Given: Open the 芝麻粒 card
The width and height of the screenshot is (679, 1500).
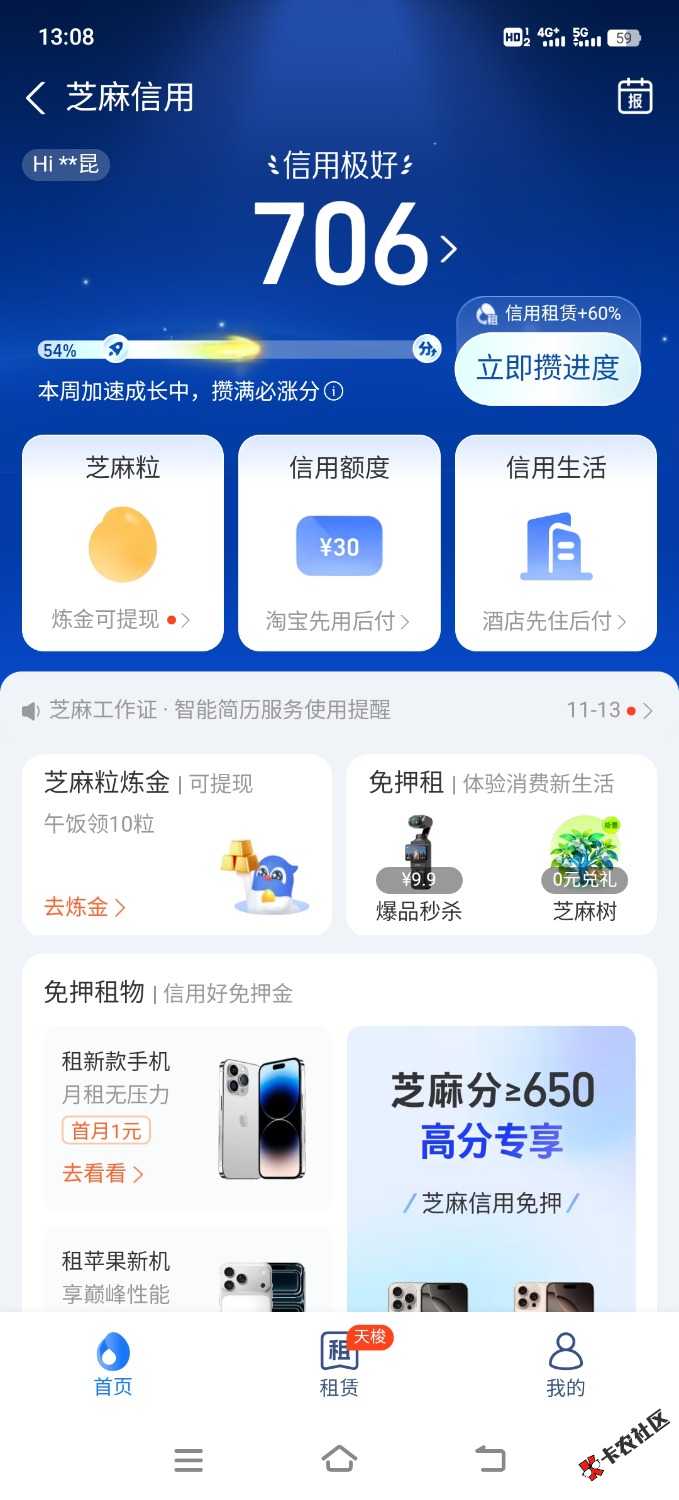Looking at the screenshot, I should click(122, 543).
